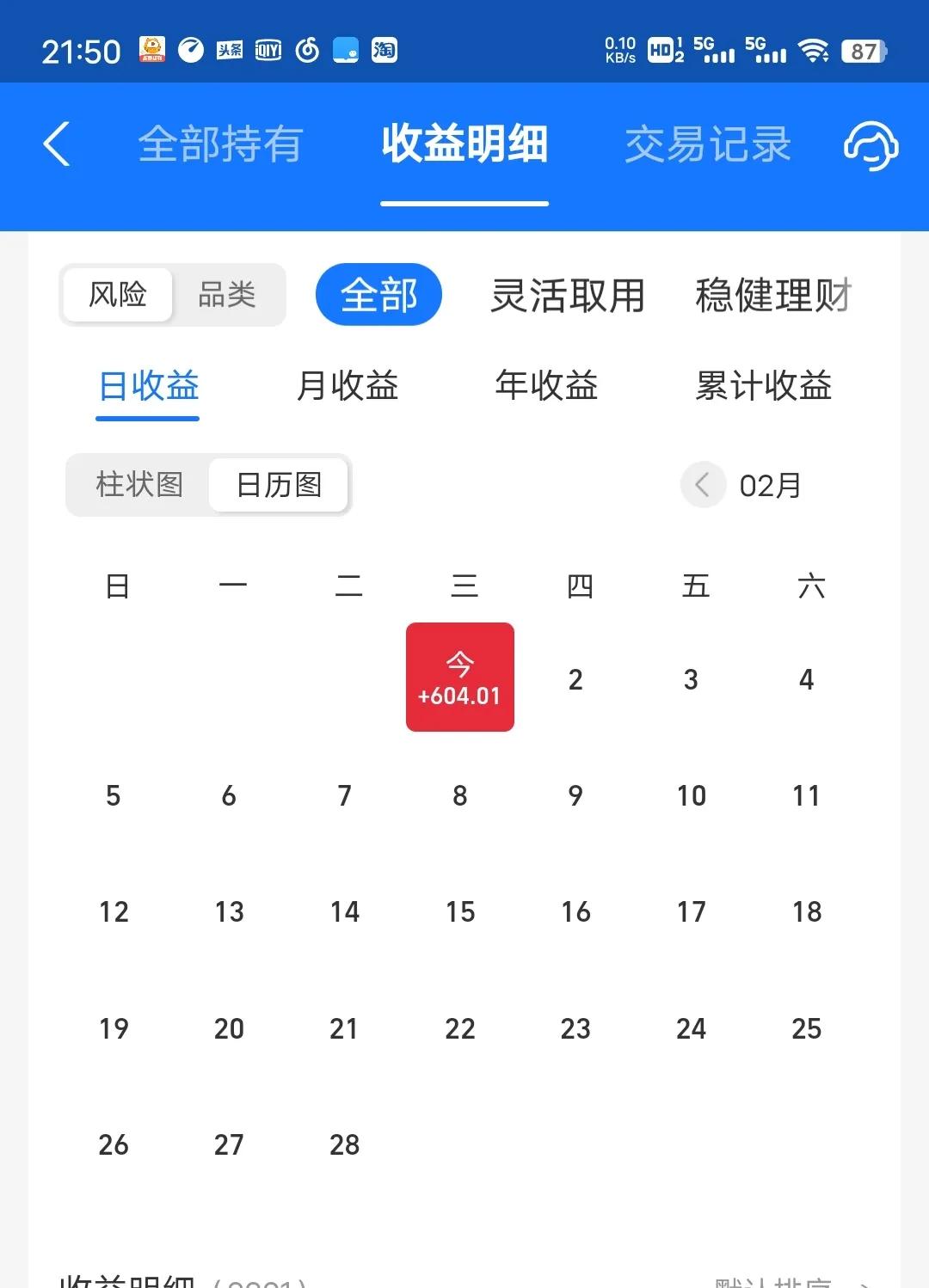Screen dimensions: 929x1288
Task: Select the 日历图 calendar view
Action: click(279, 485)
